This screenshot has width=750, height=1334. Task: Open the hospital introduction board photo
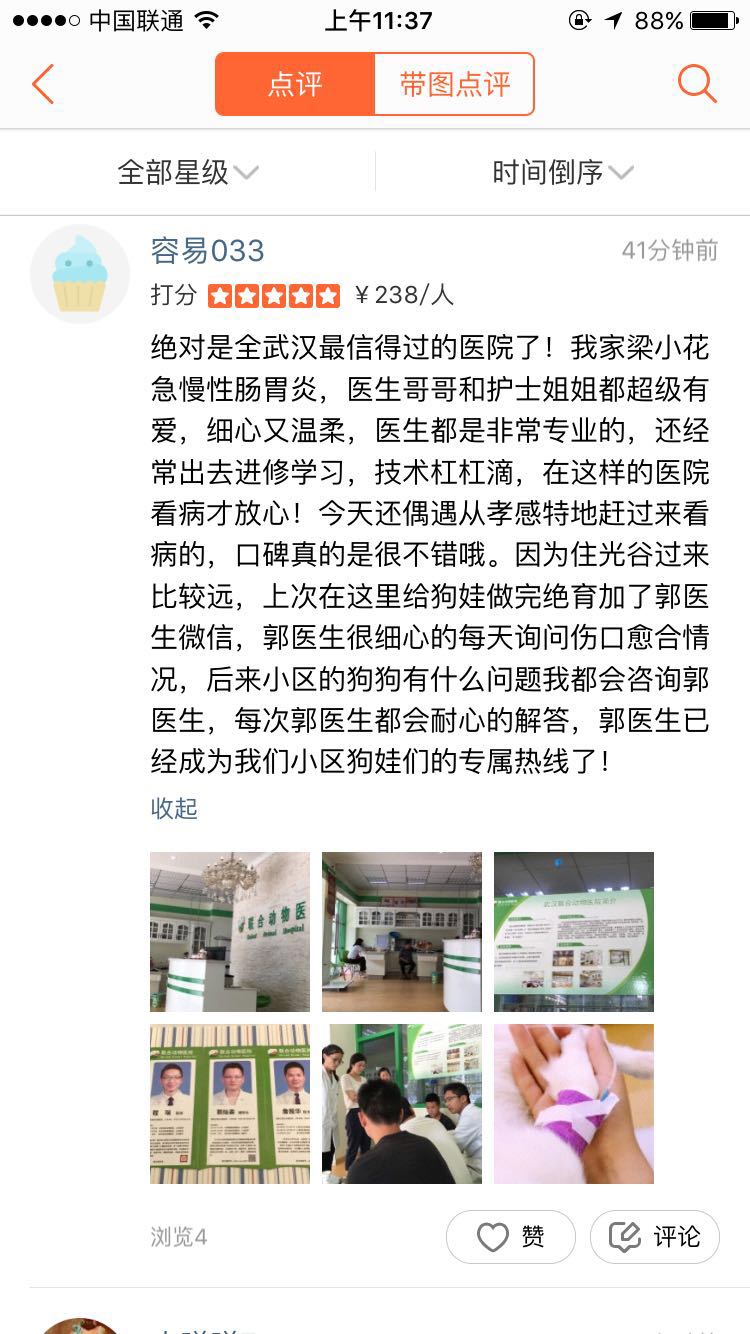click(x=573, y=931)
